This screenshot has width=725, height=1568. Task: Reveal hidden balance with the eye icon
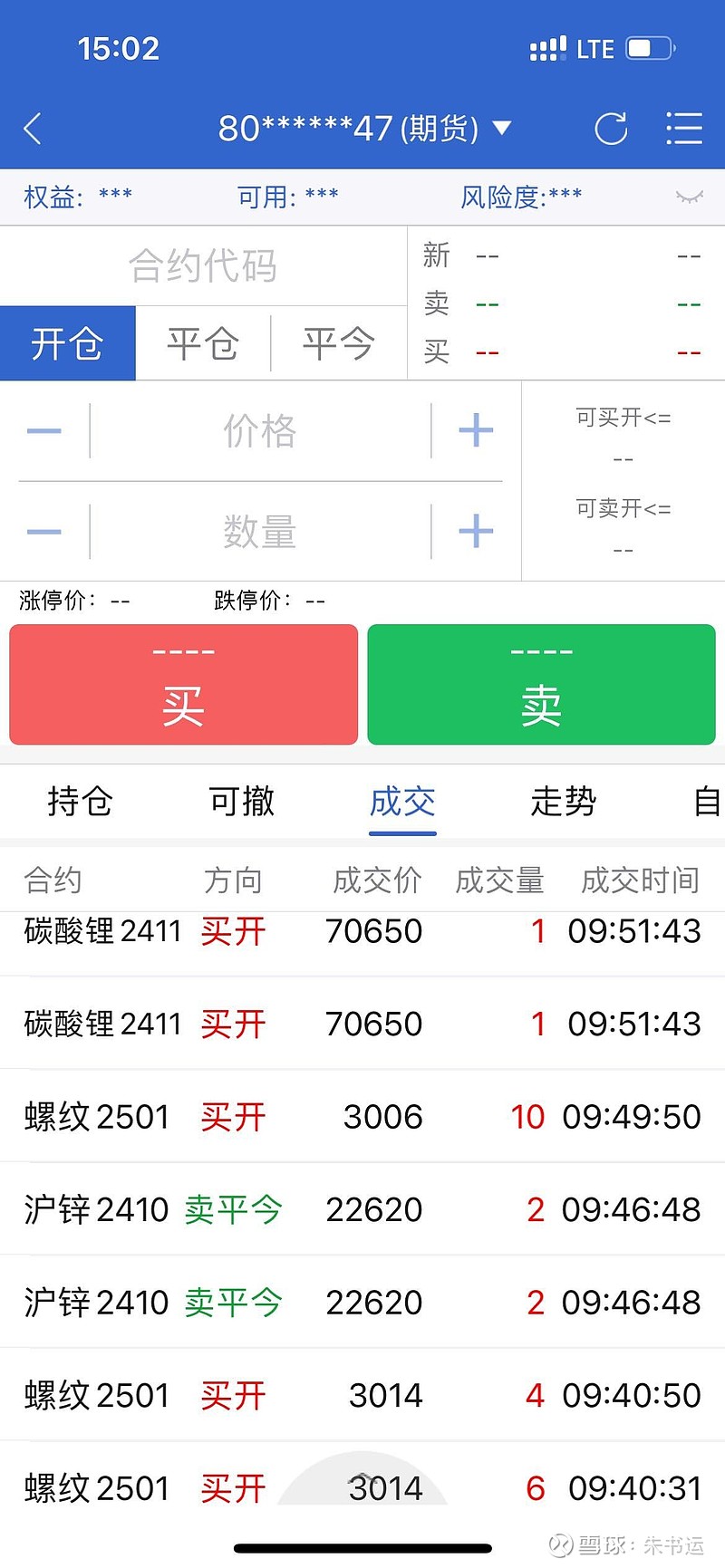coord(690,197)
